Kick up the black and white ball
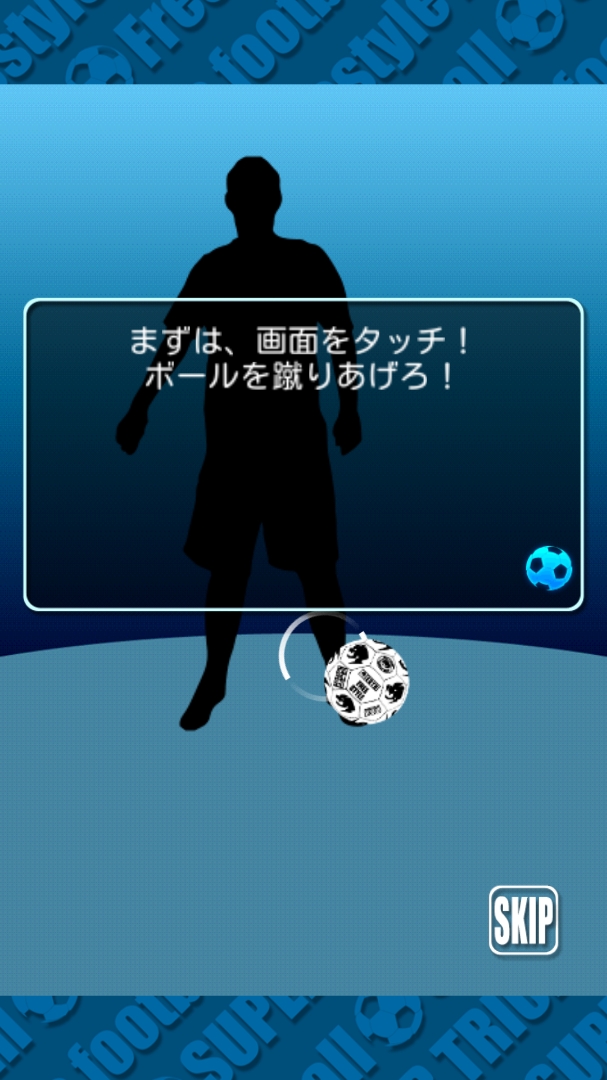 coord(367,681)
